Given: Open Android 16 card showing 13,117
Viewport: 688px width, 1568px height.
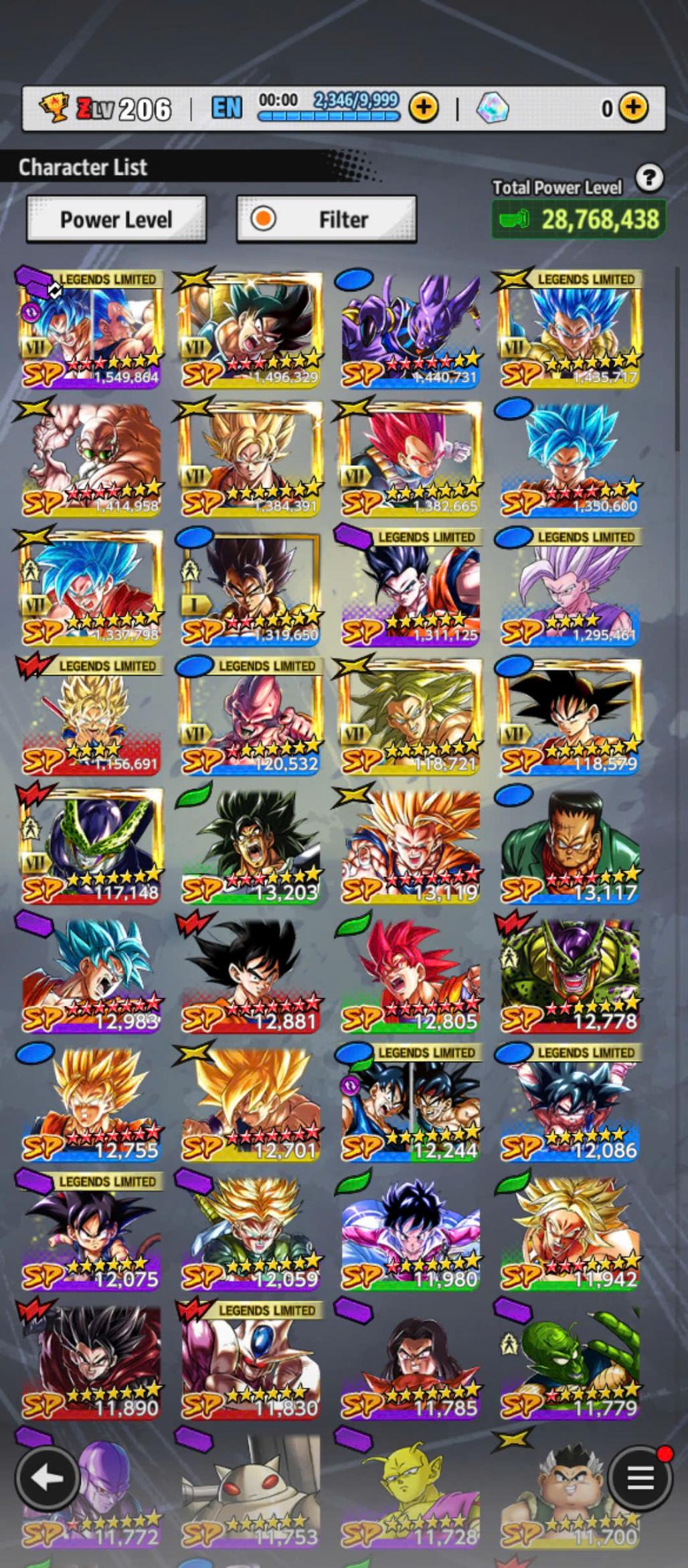Looking at the screenshot, I should (569, 844).
